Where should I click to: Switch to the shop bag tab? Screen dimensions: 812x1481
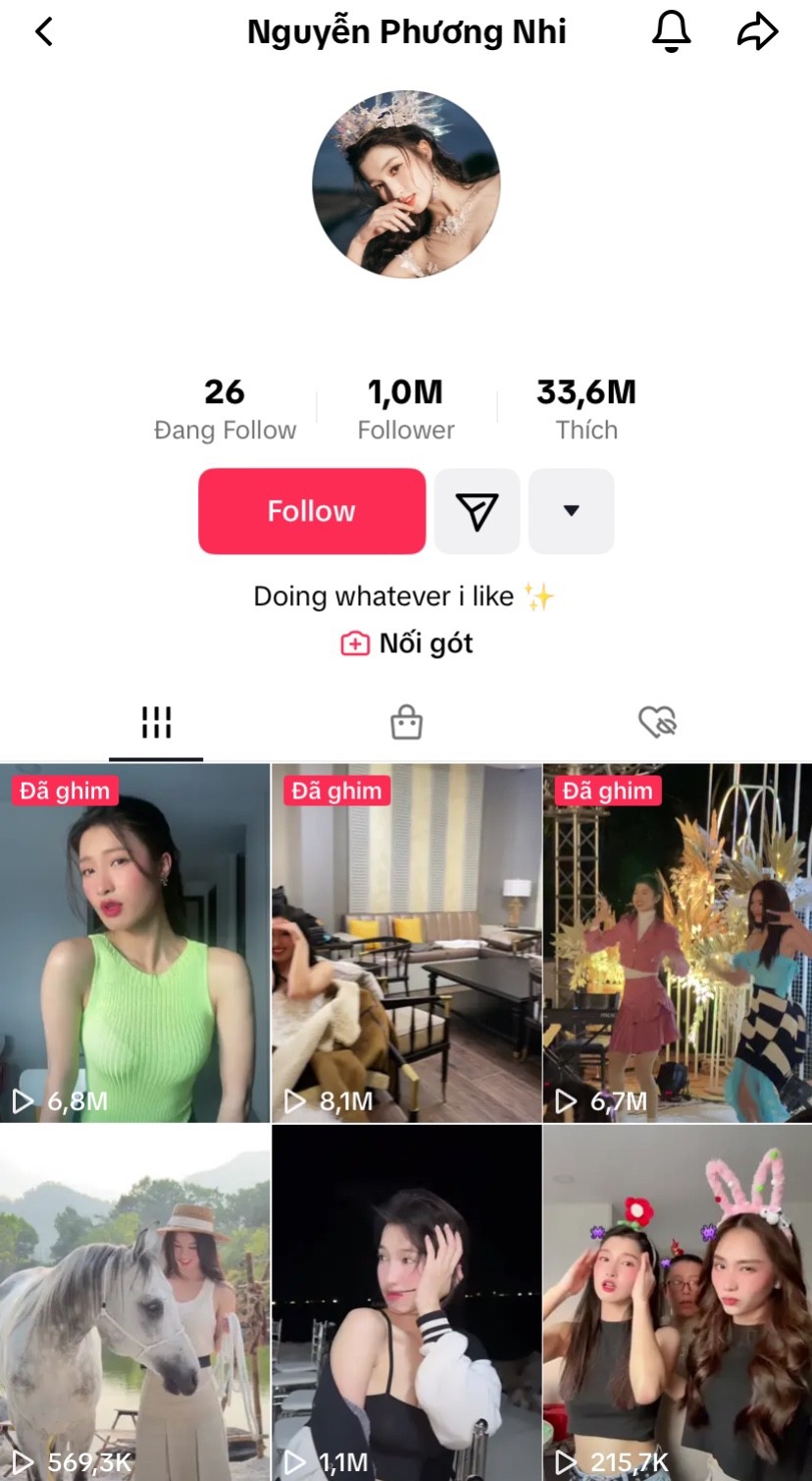pos(406,723)
